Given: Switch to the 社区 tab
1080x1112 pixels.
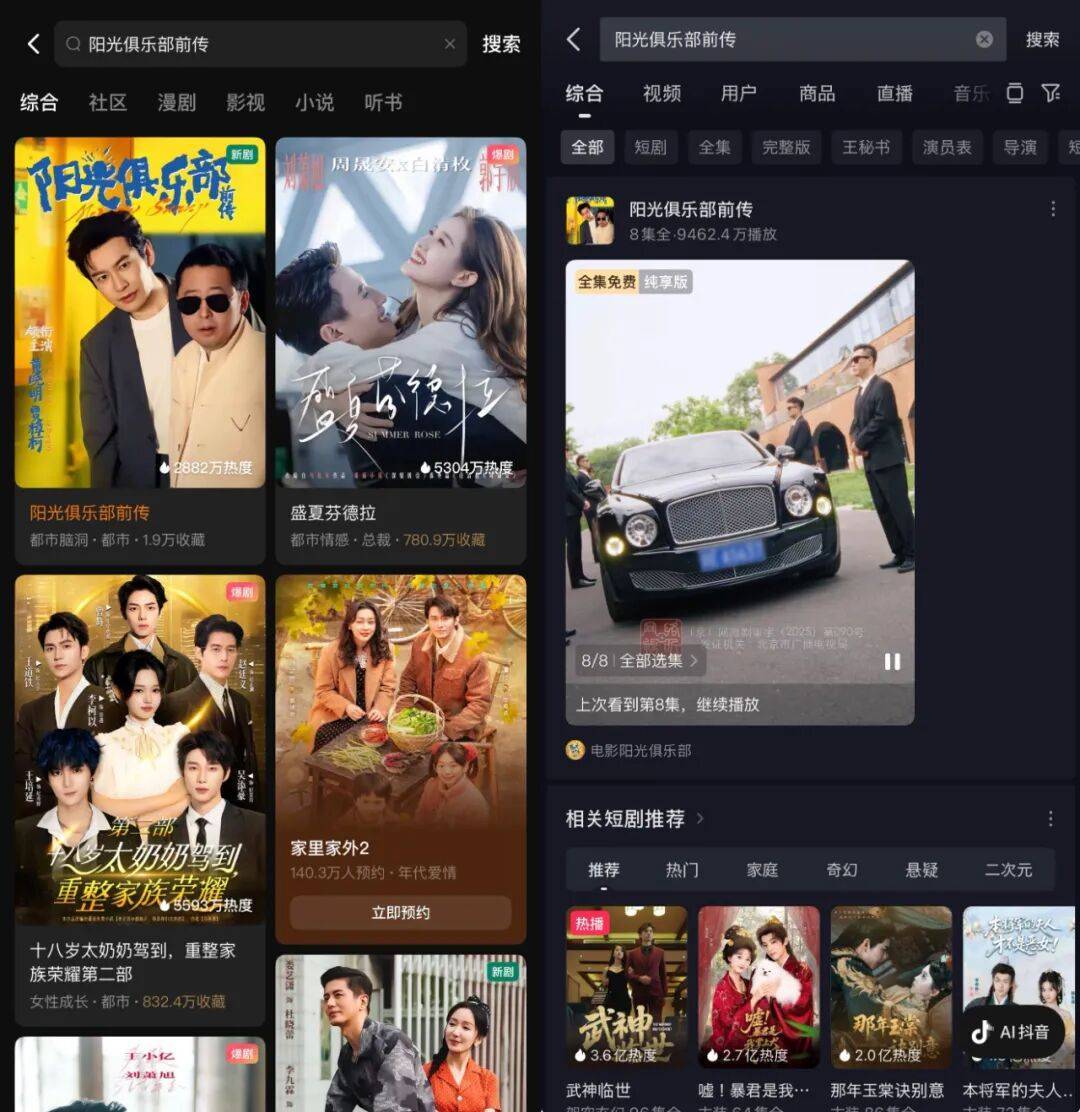Looking at the screenshot, I should point(108,102).
